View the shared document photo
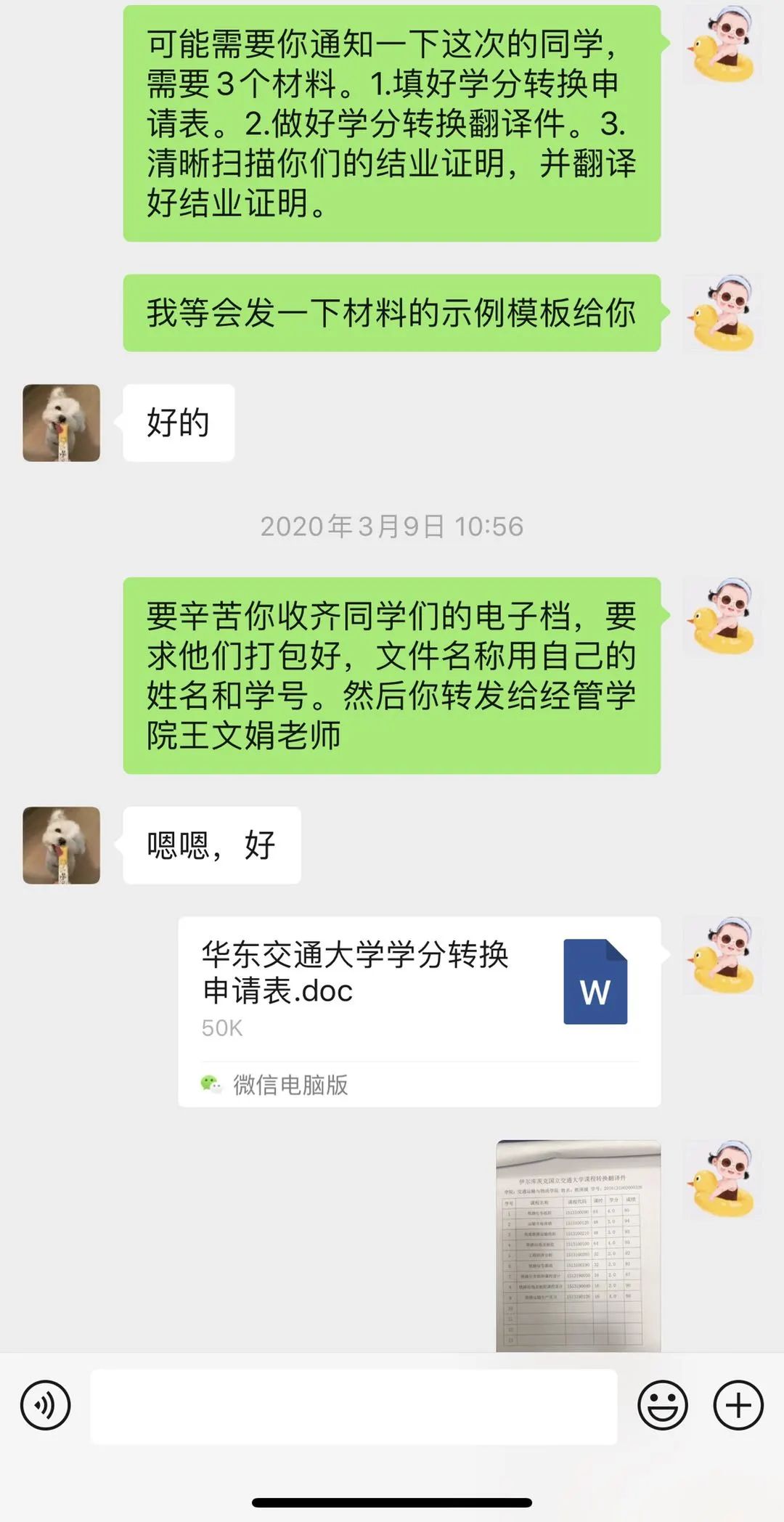The width and height of the screenshot is (784, 1522). [578, 1245]
